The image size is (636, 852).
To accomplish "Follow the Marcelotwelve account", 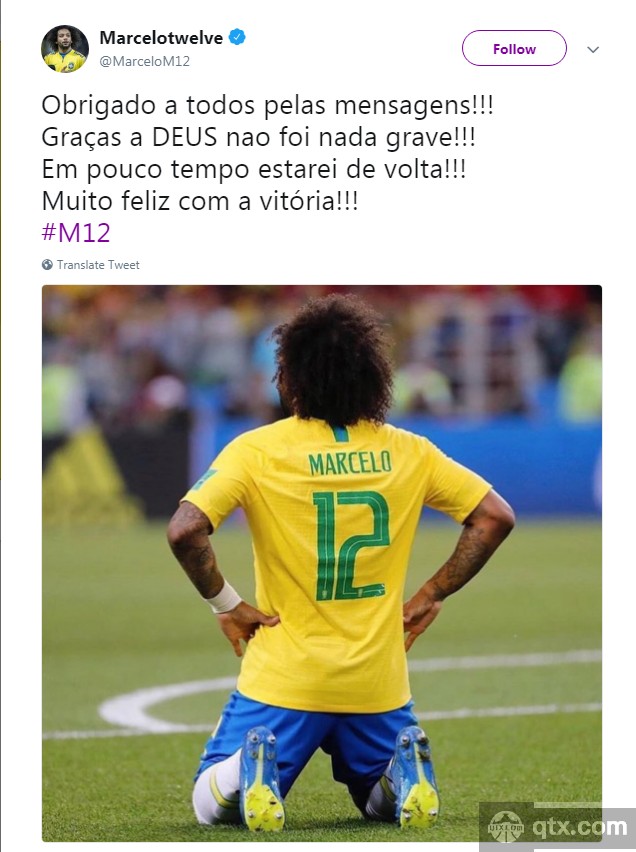I will pyautogui.click(x=514, y=49).
